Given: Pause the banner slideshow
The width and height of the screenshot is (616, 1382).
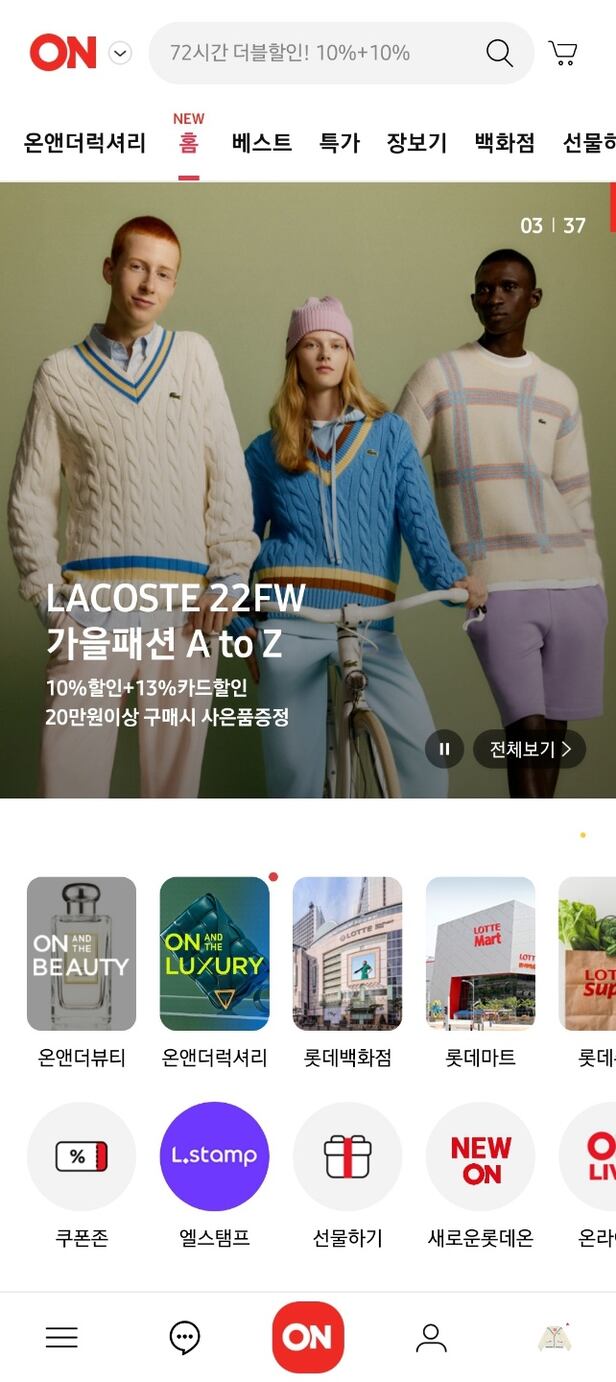Looking at the screenshot, I should click(444, 749).
